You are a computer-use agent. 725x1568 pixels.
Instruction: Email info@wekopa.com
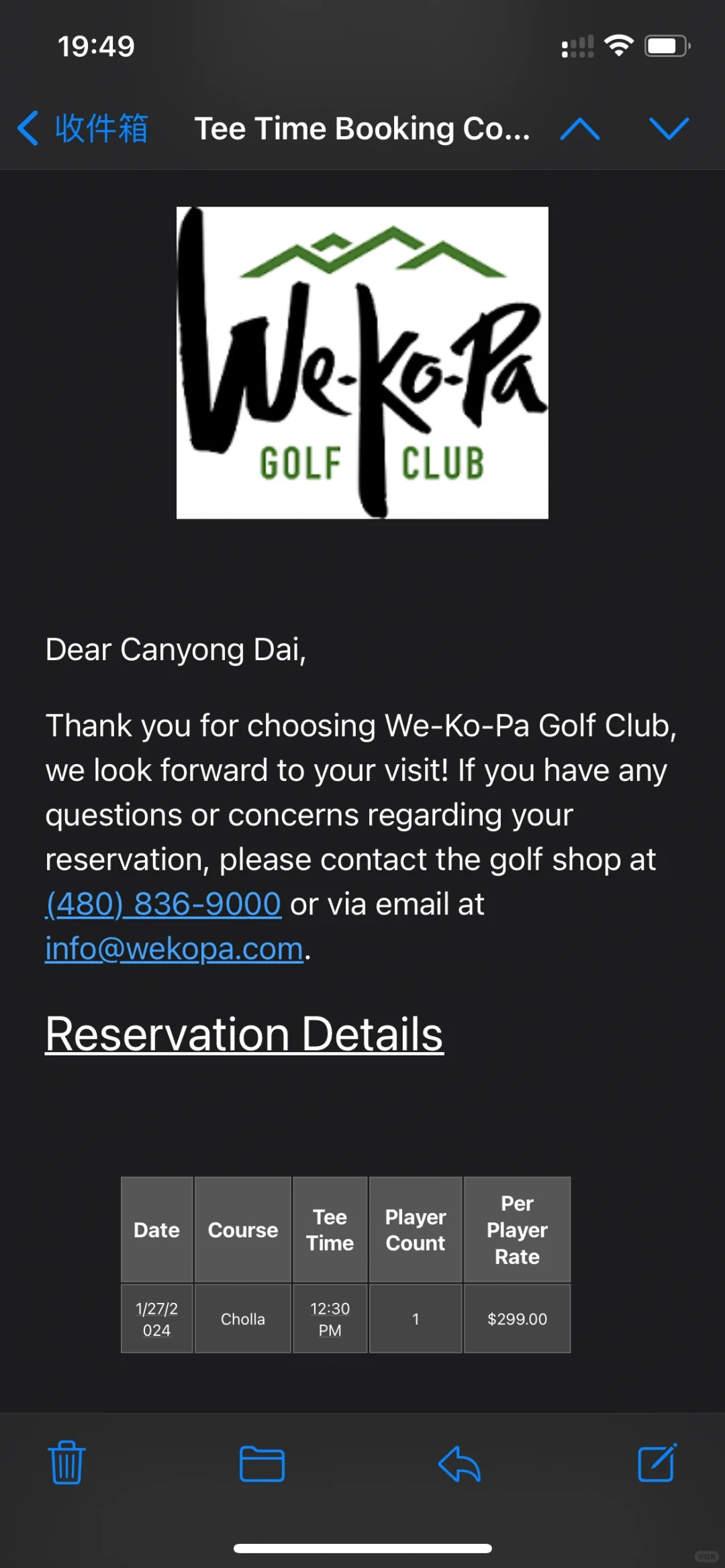(x=174, y=949)
